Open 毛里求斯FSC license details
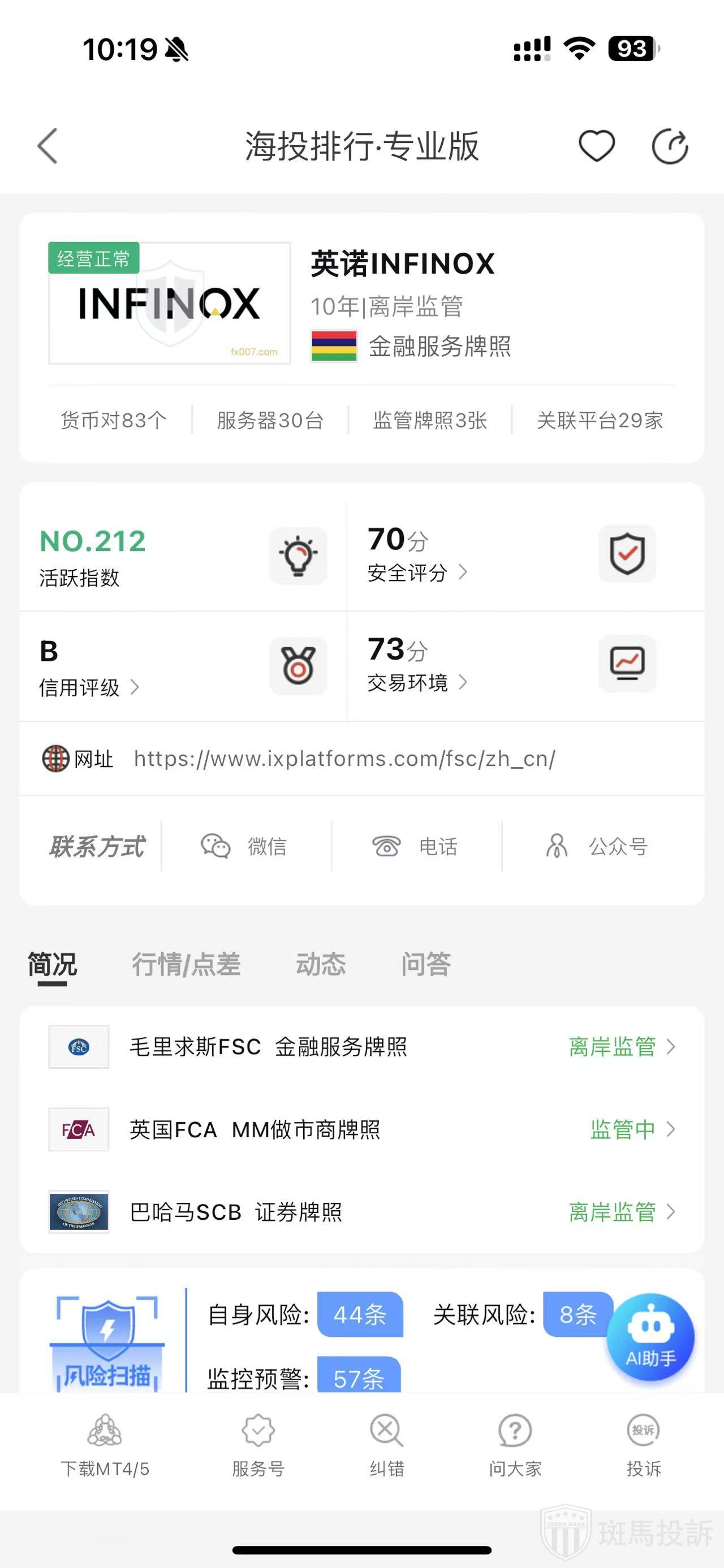The image size is (724, 1568). click(x=361, y=1047)
